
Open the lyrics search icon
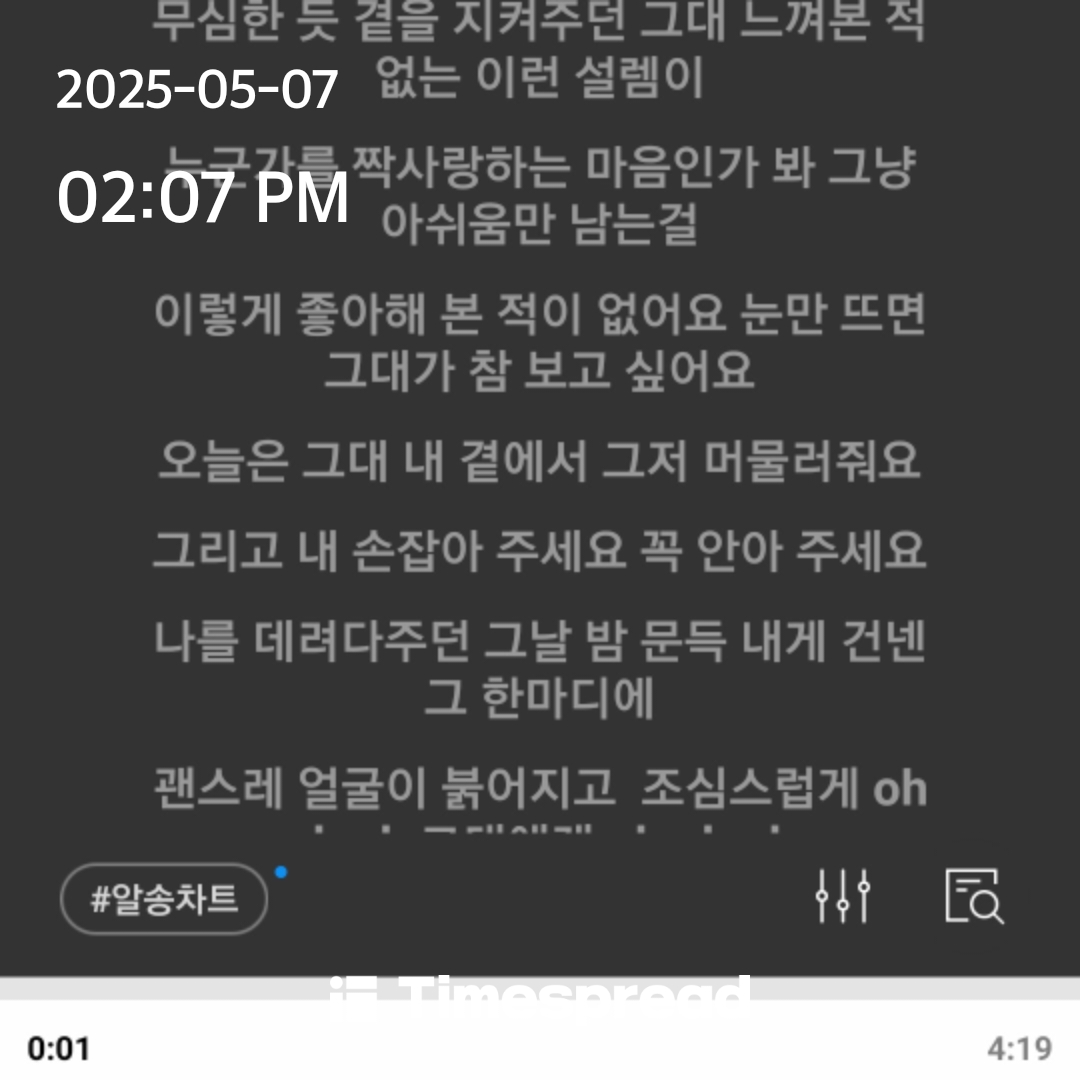[x=974, y=896]
